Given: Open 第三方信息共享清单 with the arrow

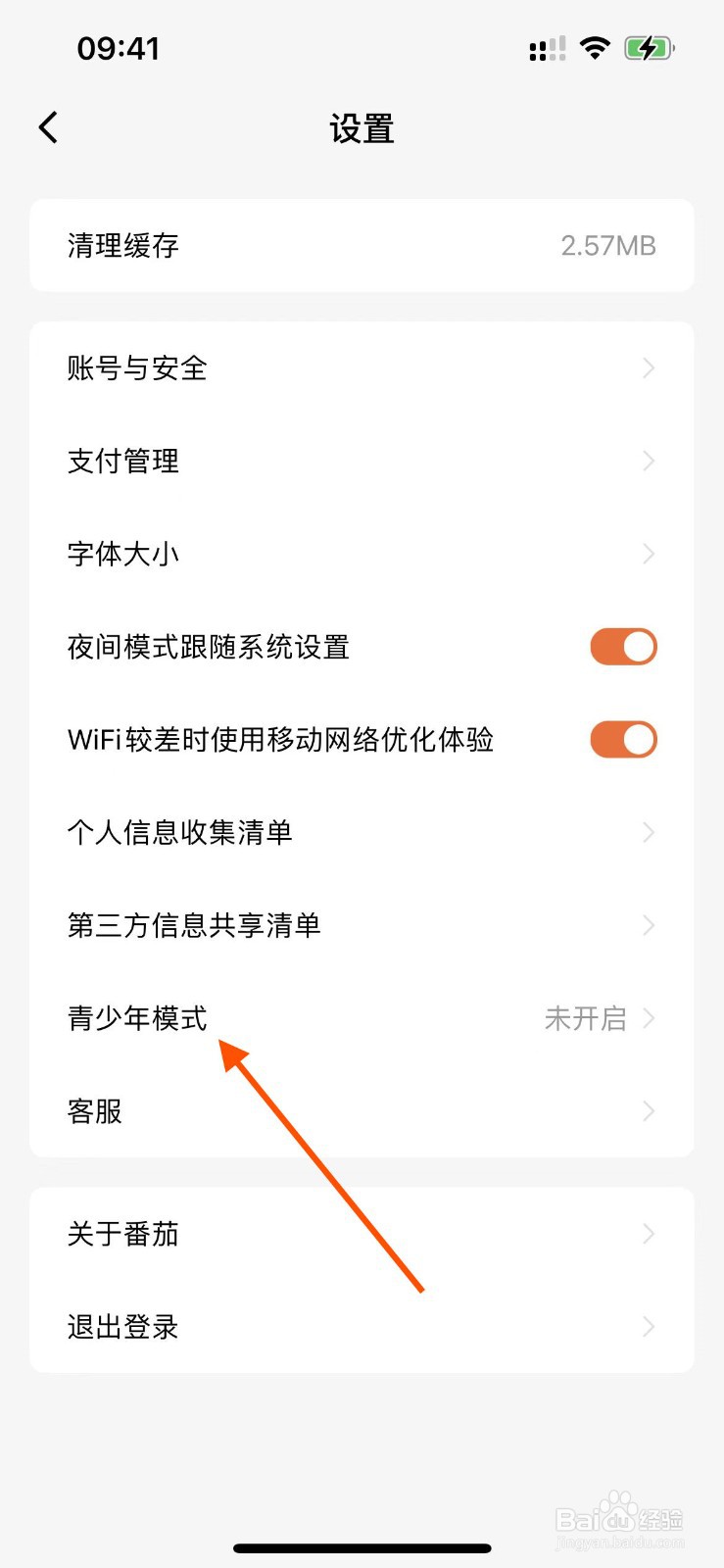Looking at the screenshot, I should tap(648, 924).
